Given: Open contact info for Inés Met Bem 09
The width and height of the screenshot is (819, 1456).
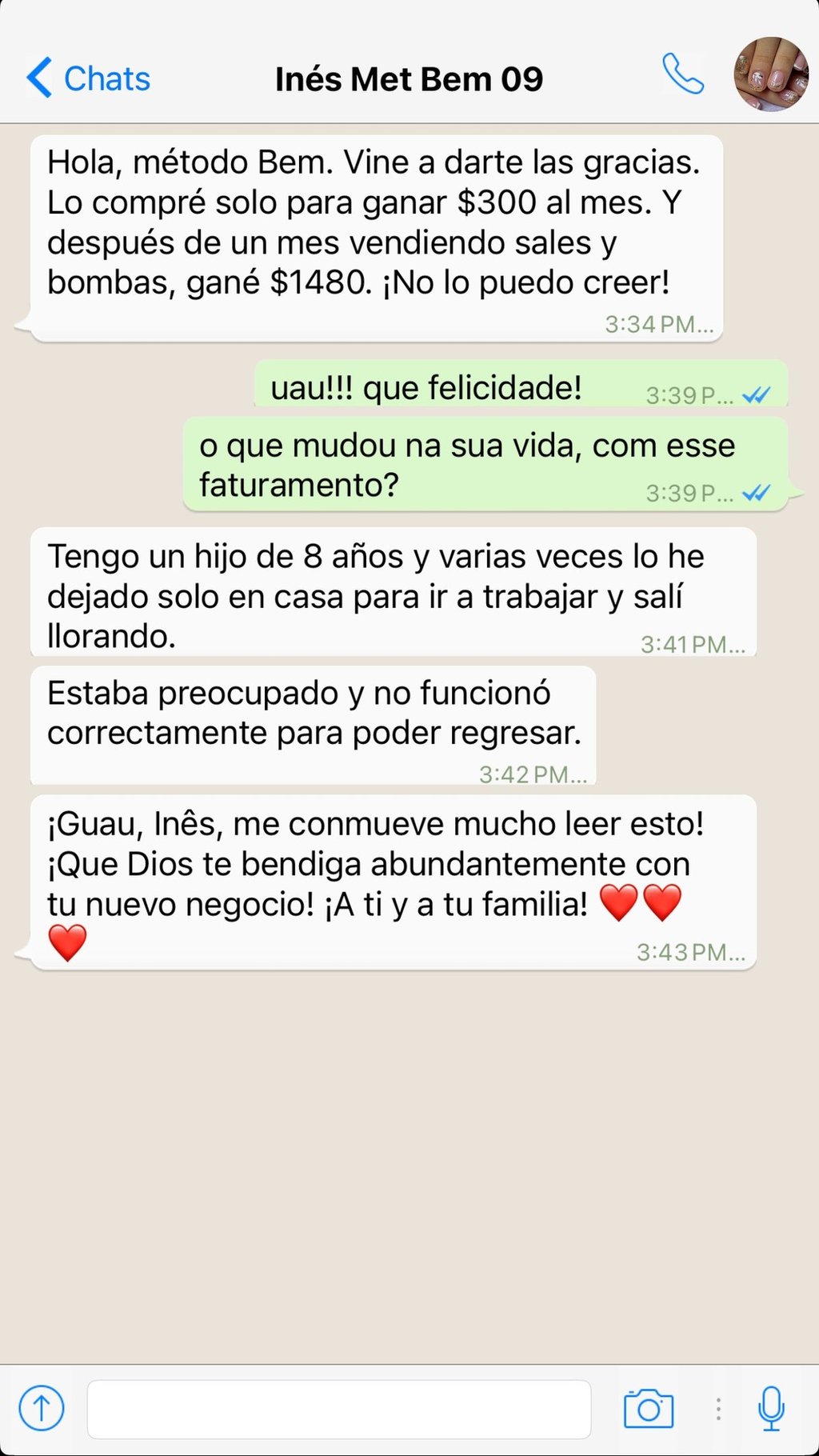Looking at the screenshot, I should click(x=409, y=79).
